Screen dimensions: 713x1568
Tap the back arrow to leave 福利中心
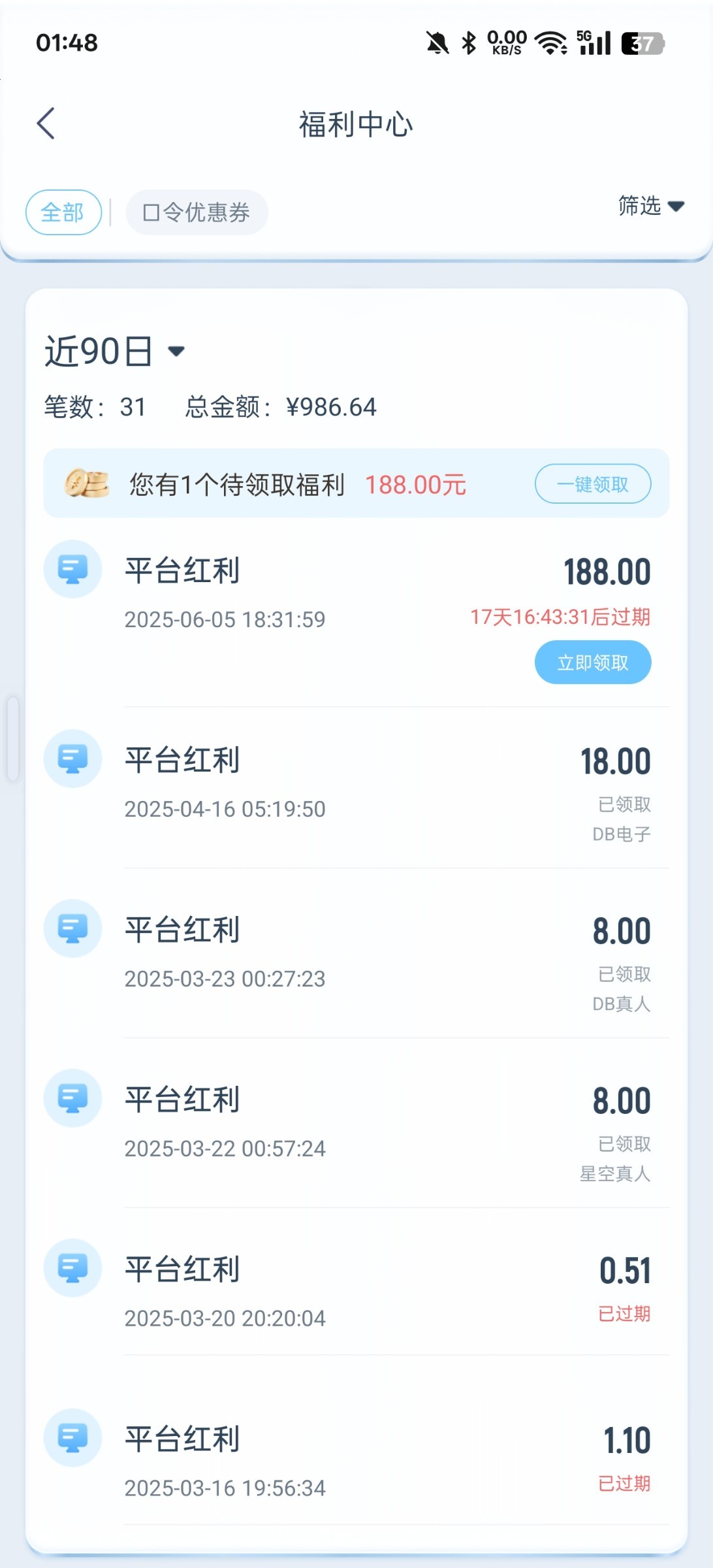[x=46, y=123]
